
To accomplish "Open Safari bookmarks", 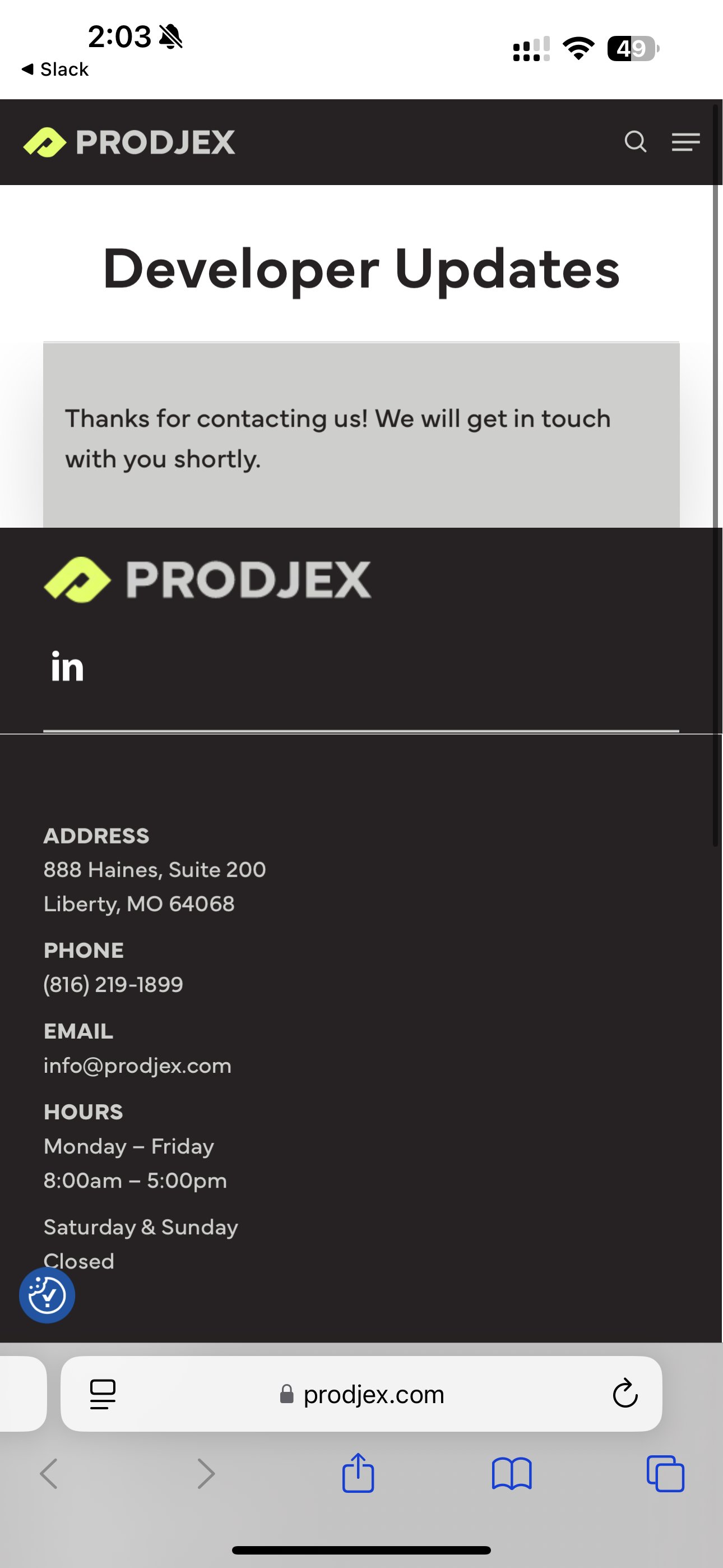I will [x=511, y=1474].
